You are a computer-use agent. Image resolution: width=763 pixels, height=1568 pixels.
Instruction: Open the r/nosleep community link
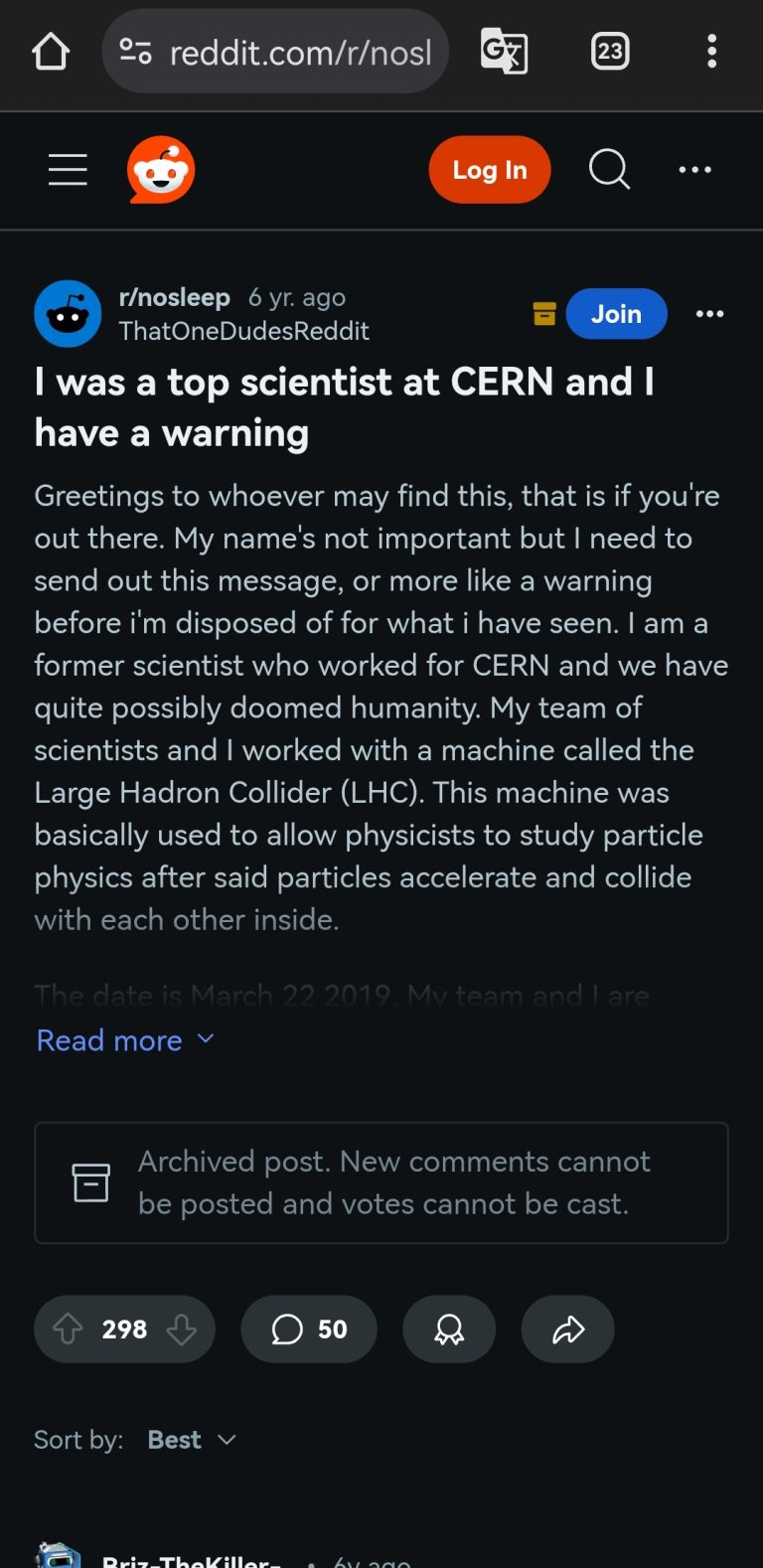(x=174, y=297)
